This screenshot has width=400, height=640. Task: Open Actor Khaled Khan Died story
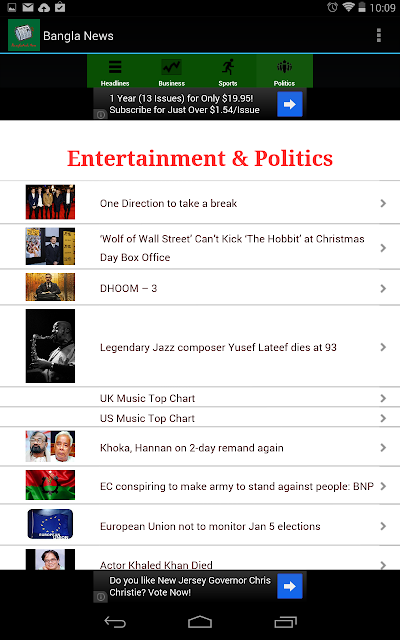tap(200, 558)
